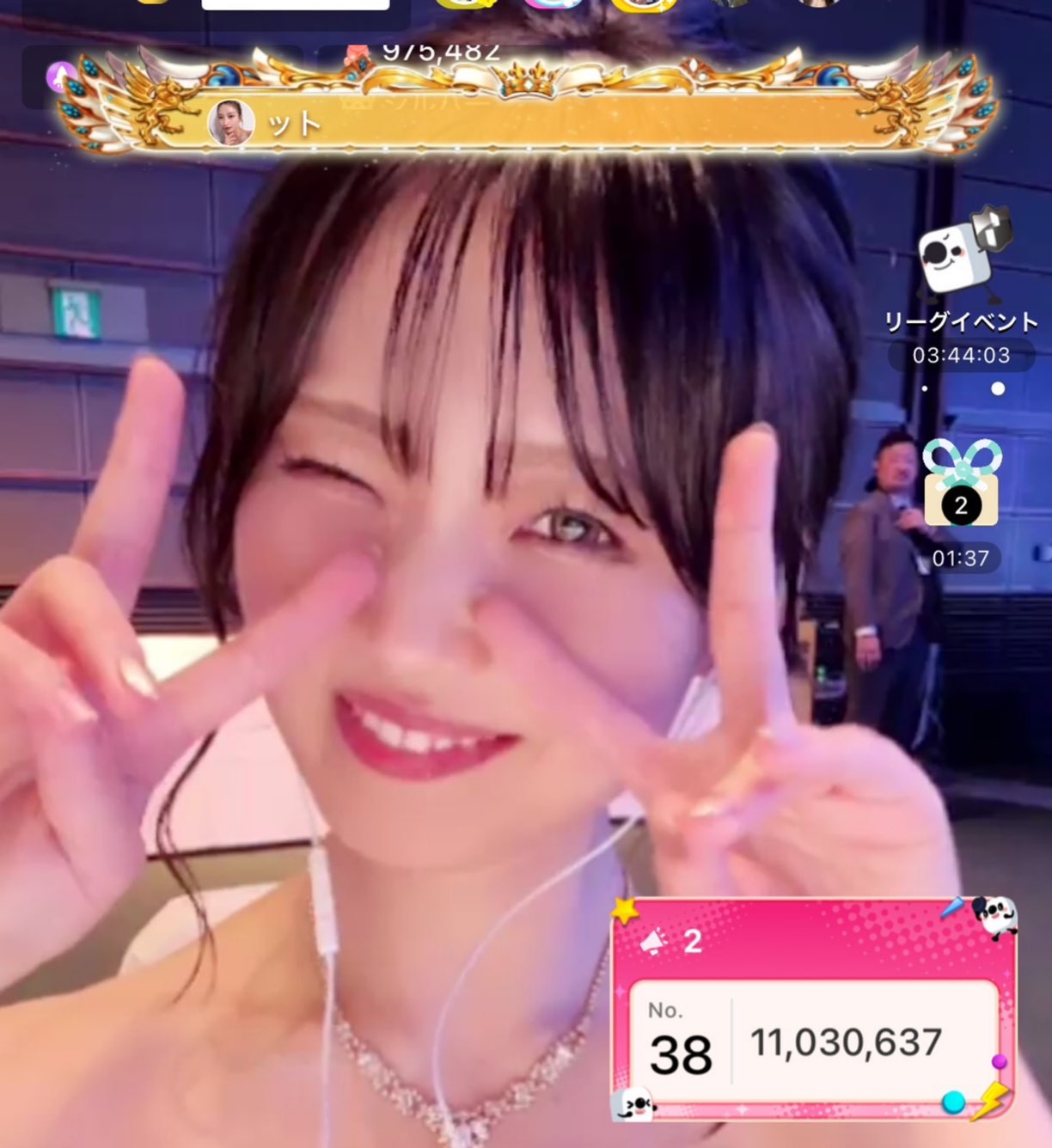Open the gift box with the 01:37 timer

click(961, 485)
